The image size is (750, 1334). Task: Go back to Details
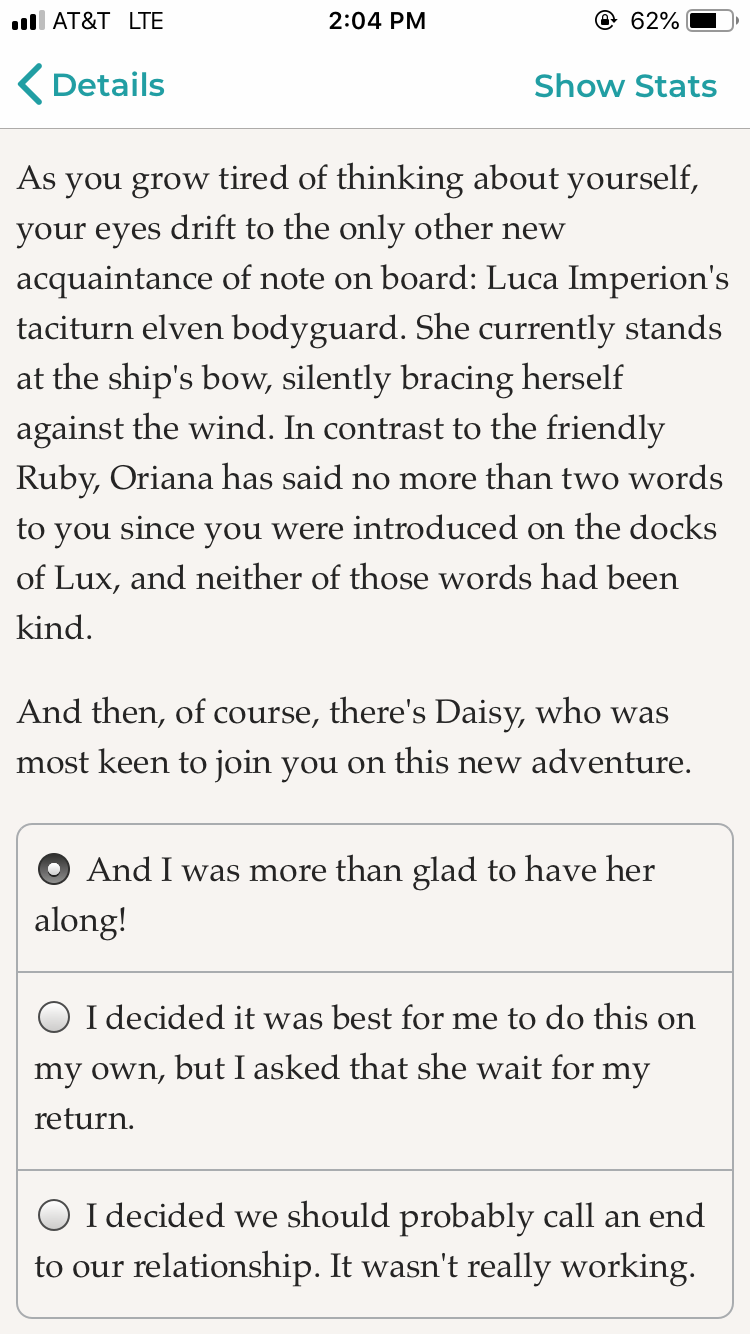click(92, 86)
